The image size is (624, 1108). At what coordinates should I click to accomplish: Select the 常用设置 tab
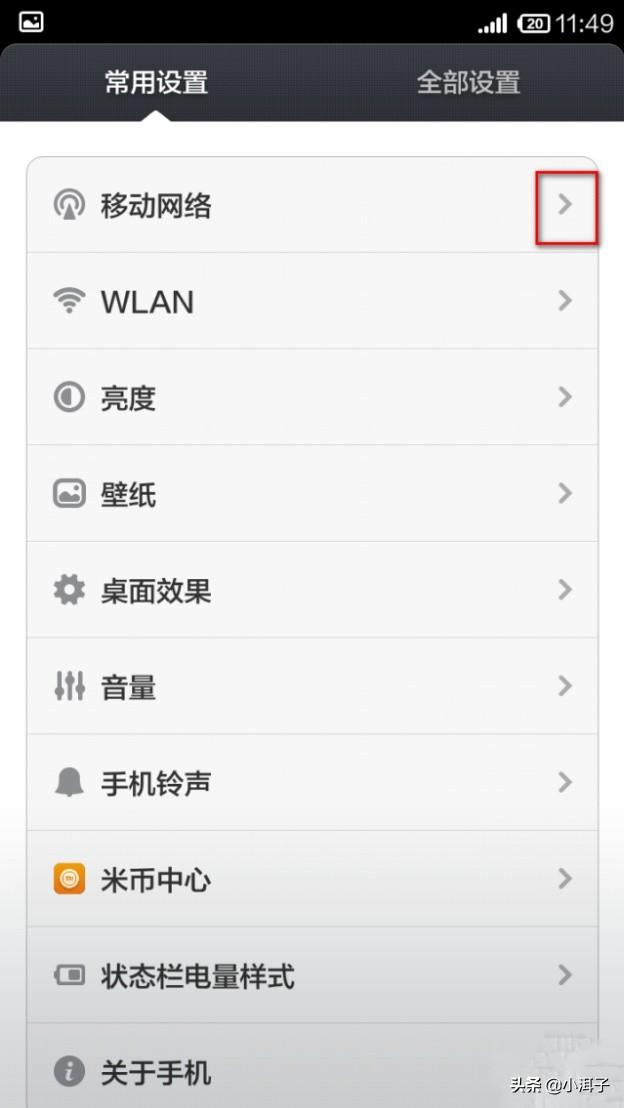(156, 82)
